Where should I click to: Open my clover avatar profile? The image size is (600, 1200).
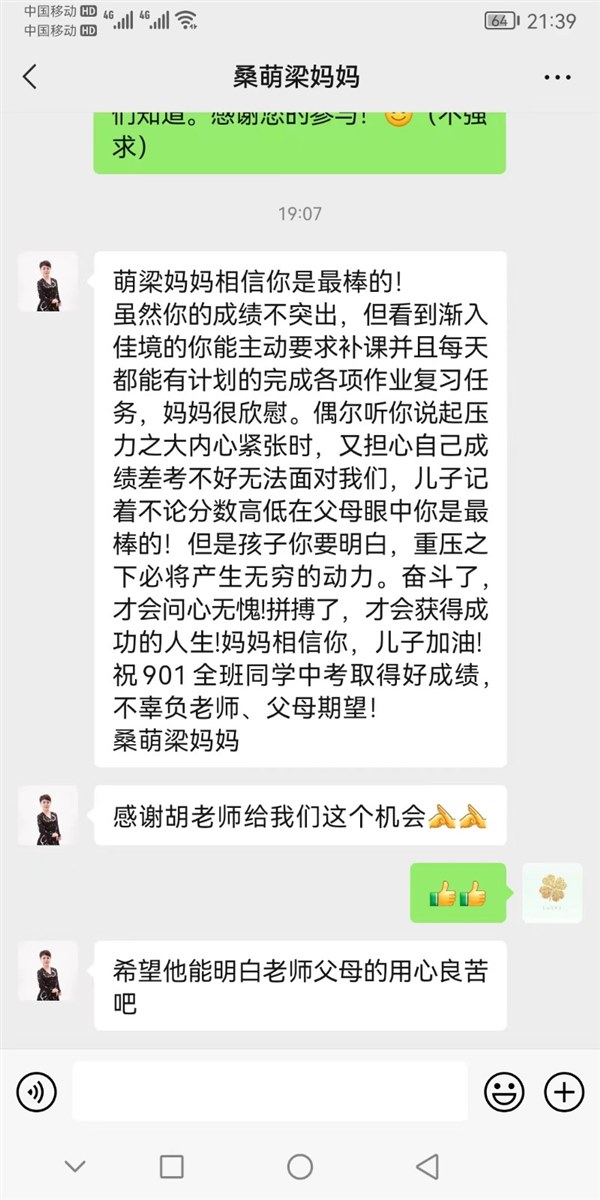pyautogui.click(x=552, y=893)
